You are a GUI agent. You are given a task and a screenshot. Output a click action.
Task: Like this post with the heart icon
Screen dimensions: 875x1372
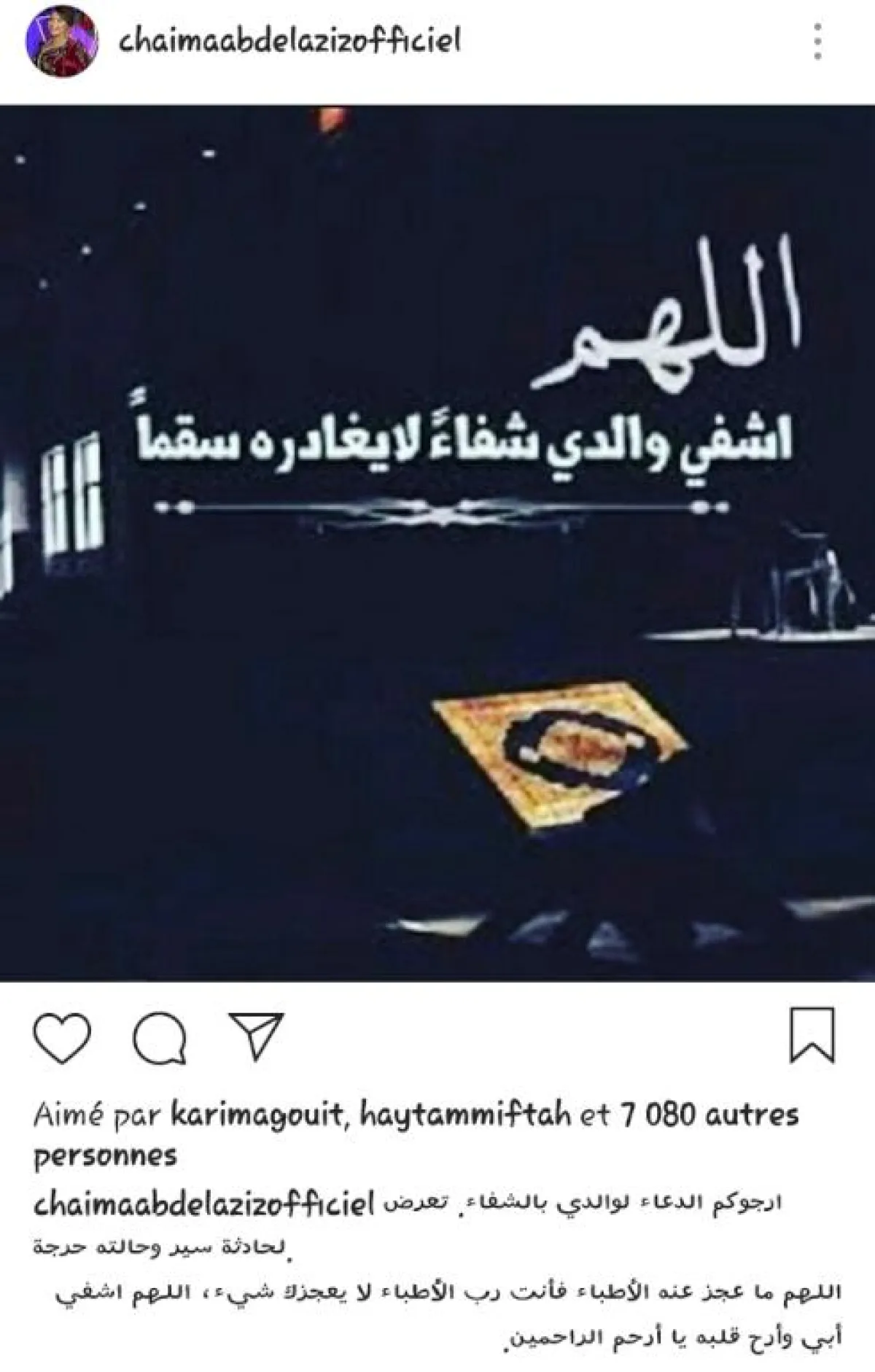(63, 1036)
